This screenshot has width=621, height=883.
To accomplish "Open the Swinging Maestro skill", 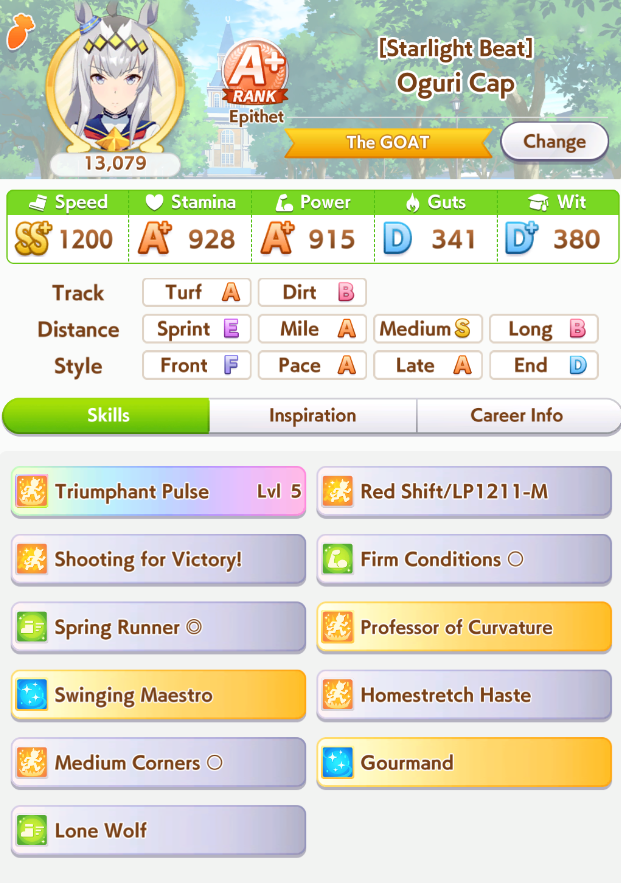I will (158, 695).
